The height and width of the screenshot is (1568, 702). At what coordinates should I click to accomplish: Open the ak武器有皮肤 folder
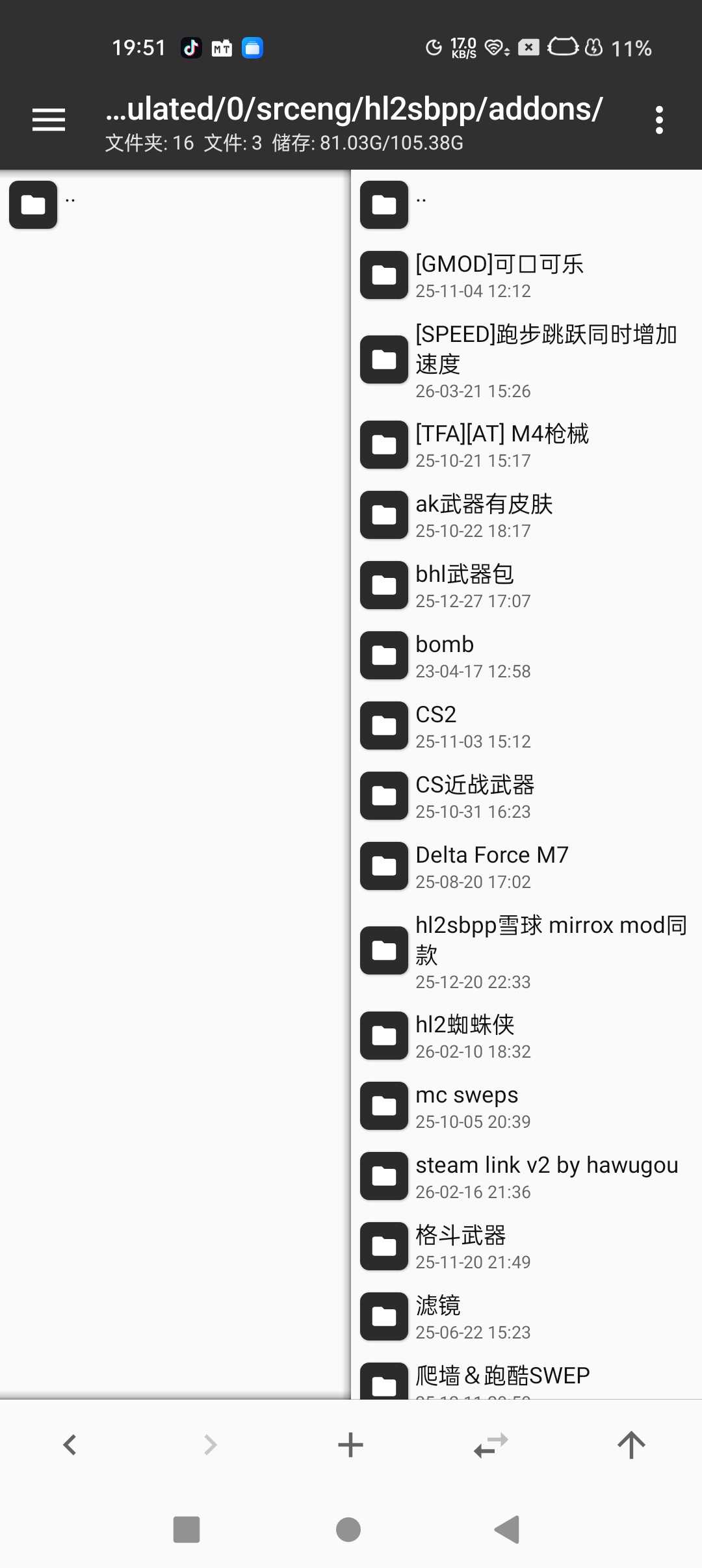pos(484,516)
